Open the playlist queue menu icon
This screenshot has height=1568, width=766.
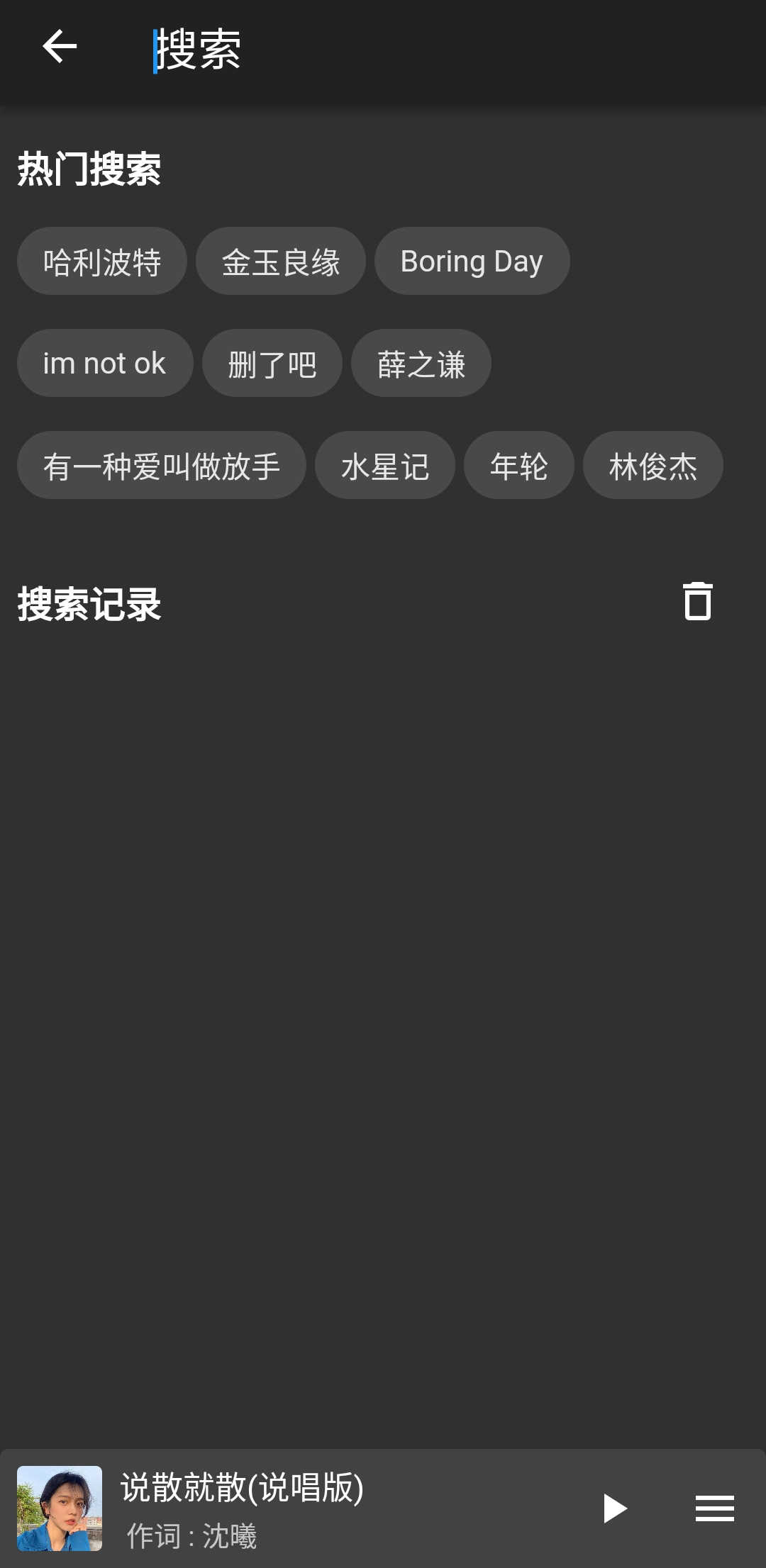point(714,1508)
